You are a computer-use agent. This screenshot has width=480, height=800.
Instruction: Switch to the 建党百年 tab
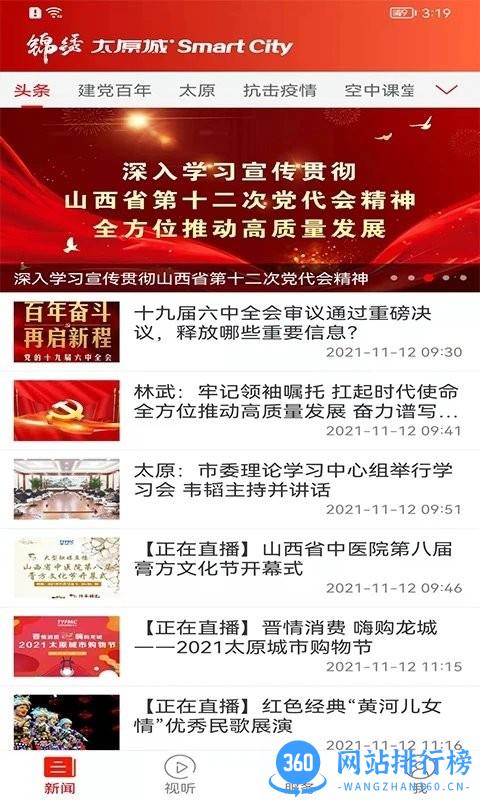click(115, 90)
